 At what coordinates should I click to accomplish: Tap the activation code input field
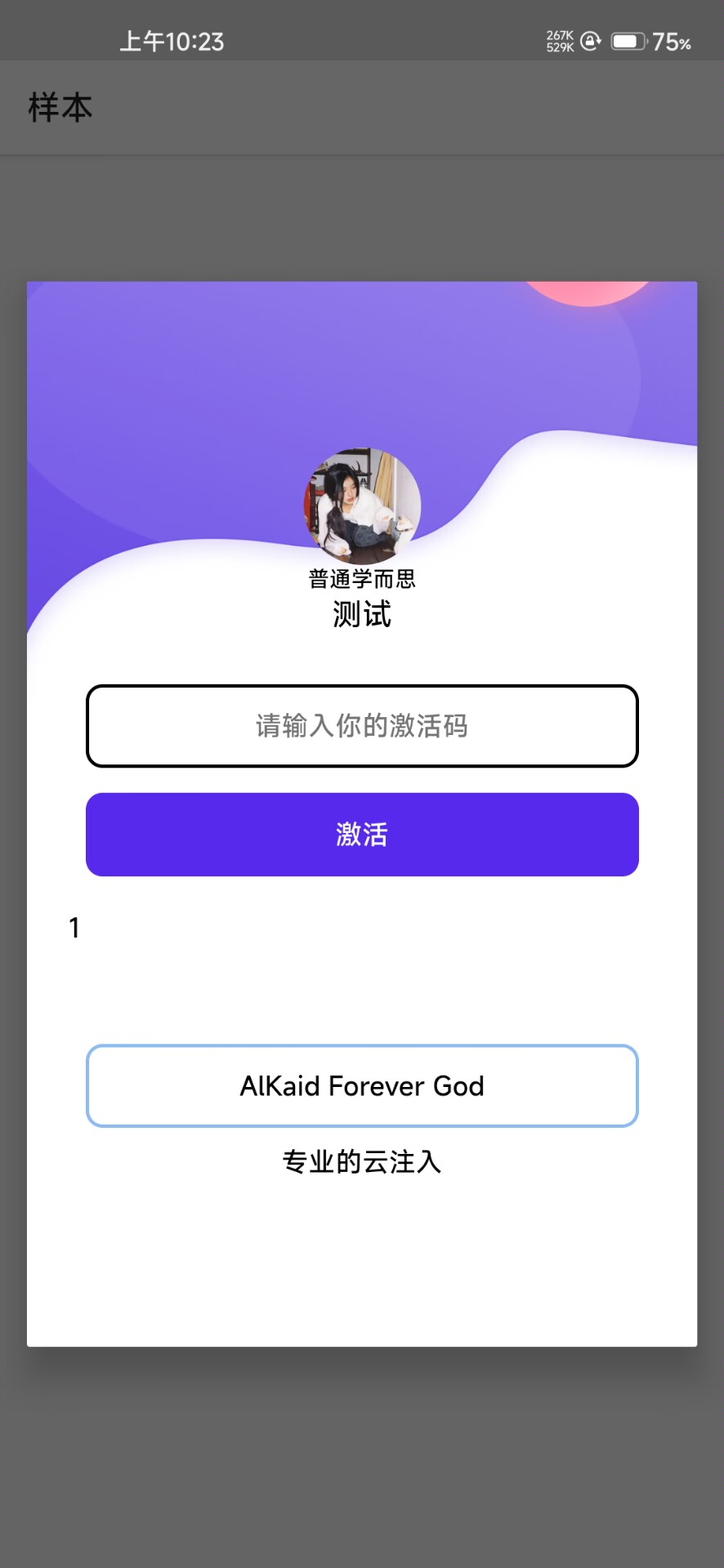[362, 726]
